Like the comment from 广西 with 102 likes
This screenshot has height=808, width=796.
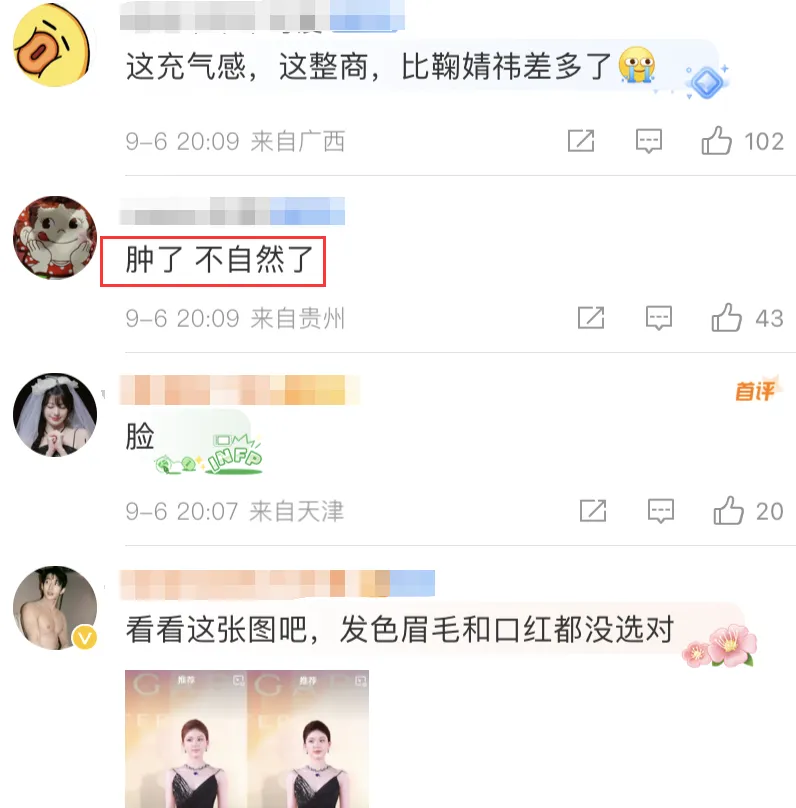pos(717,141)
